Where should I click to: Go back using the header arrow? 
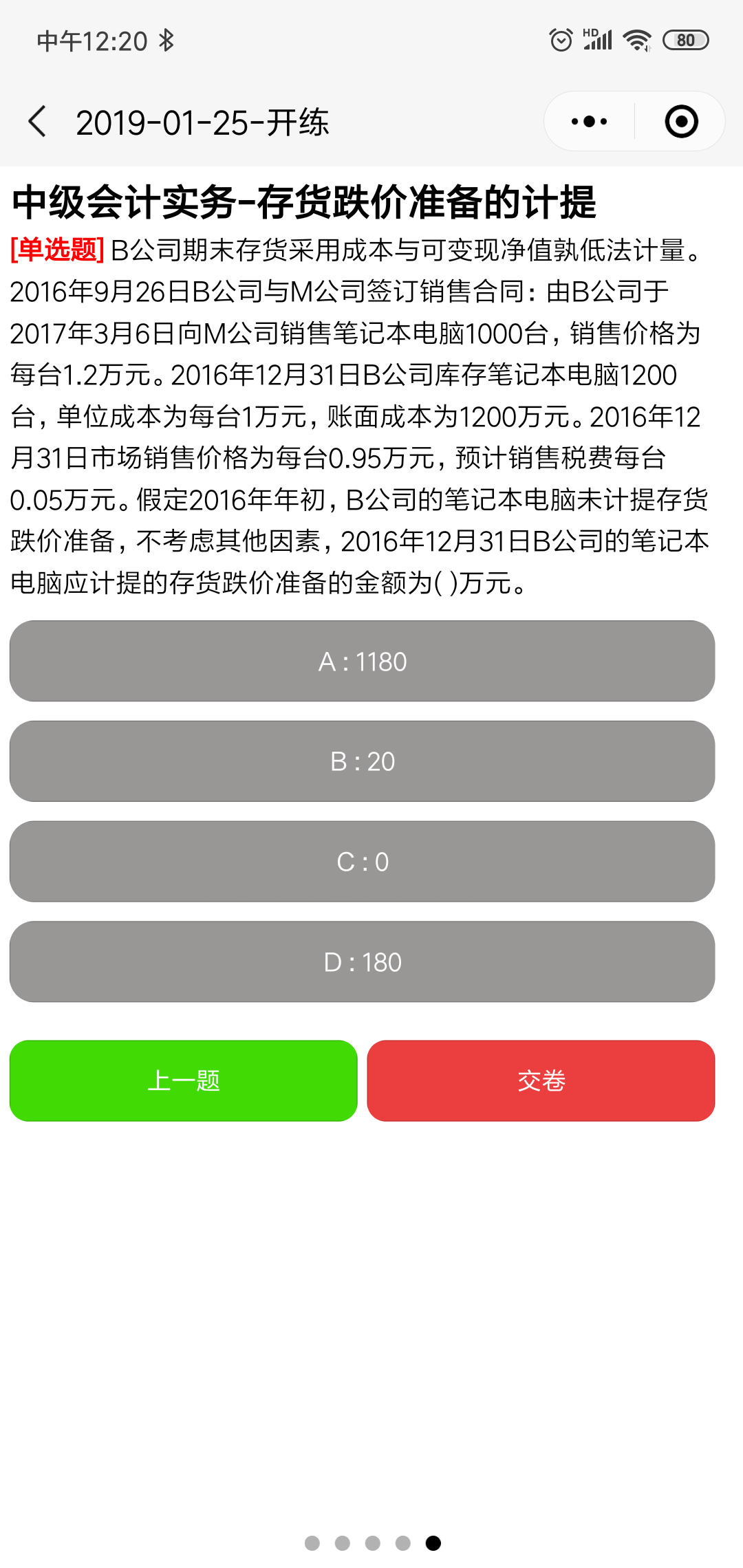[x=37, y=122]
